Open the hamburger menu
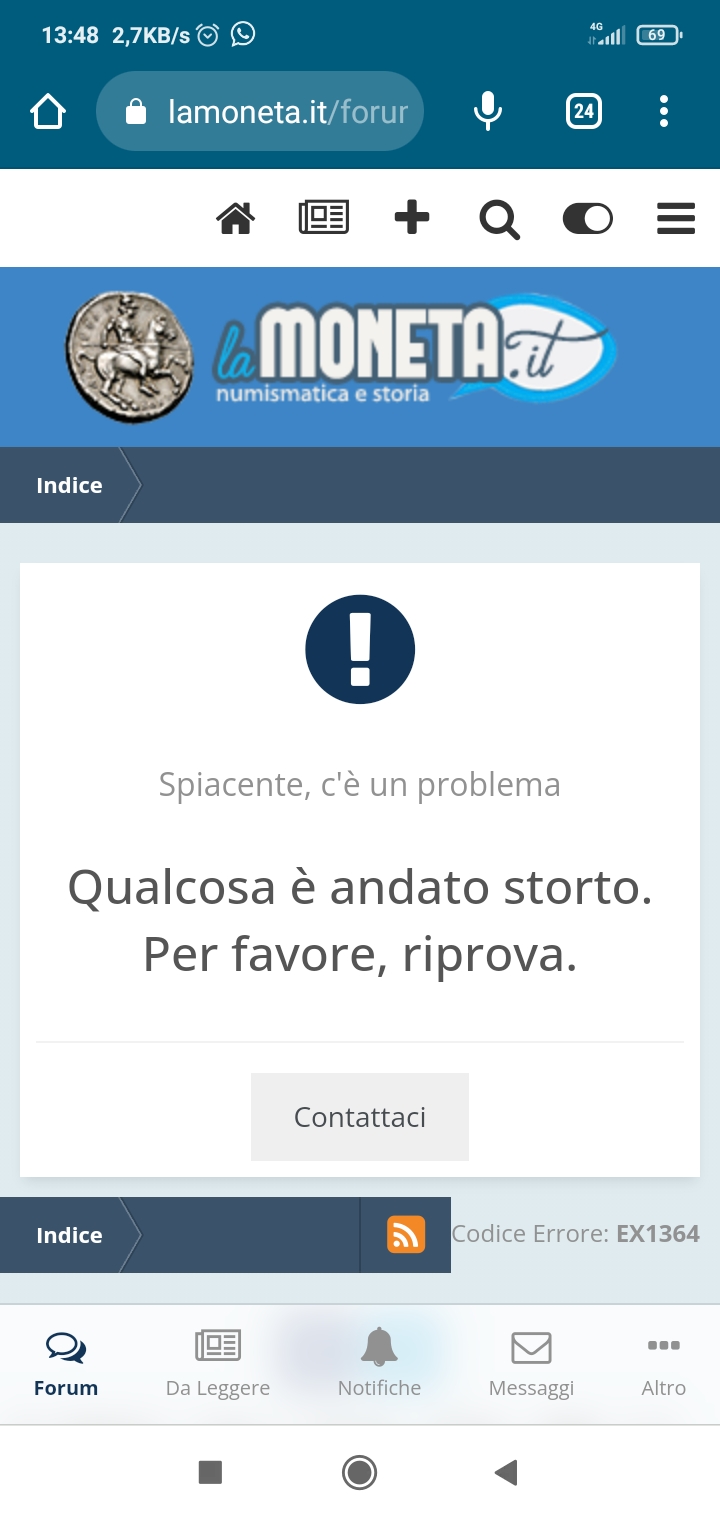 (676, 218)
